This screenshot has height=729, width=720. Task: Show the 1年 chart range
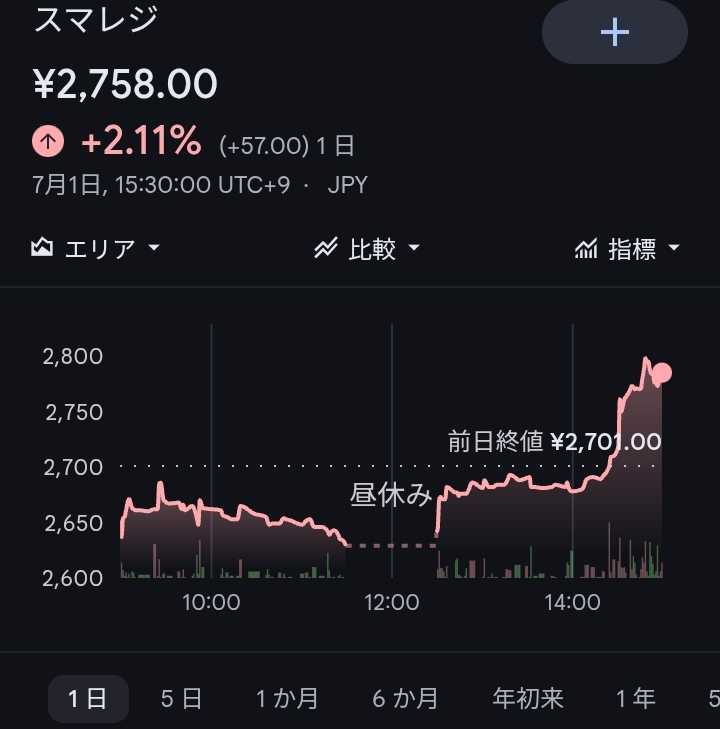click(x=635, y=699)
